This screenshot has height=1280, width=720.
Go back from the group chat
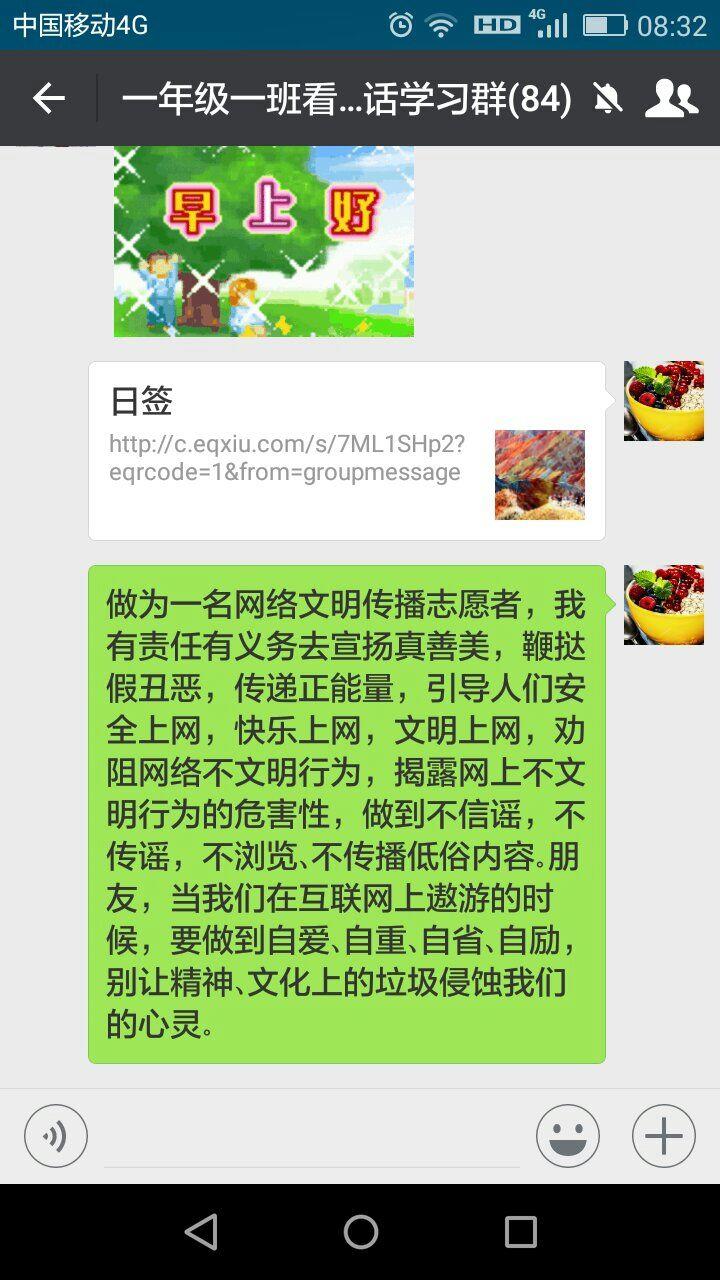click(48, 98)
